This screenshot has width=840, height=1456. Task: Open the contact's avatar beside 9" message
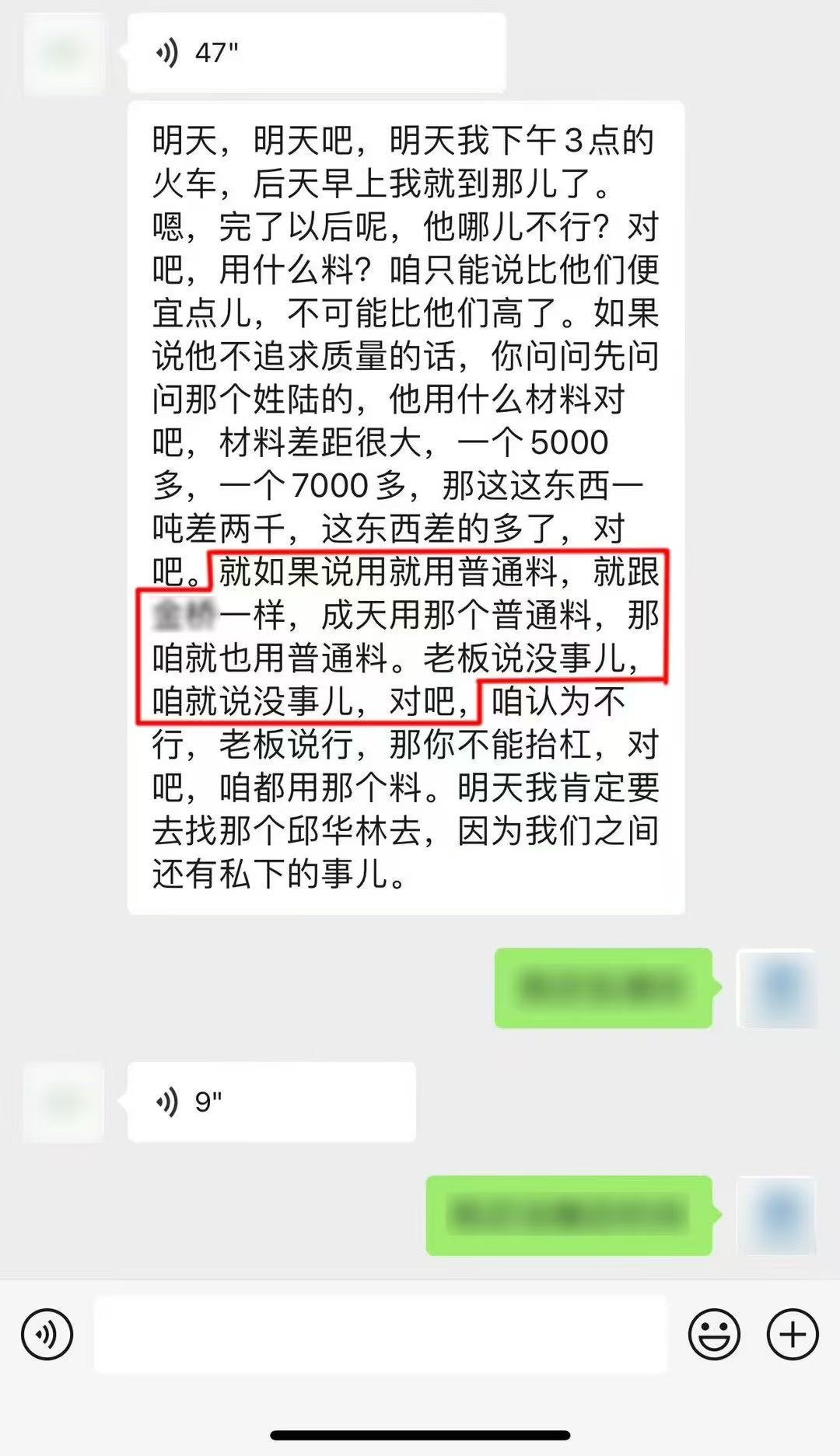tap(64, 1102)
